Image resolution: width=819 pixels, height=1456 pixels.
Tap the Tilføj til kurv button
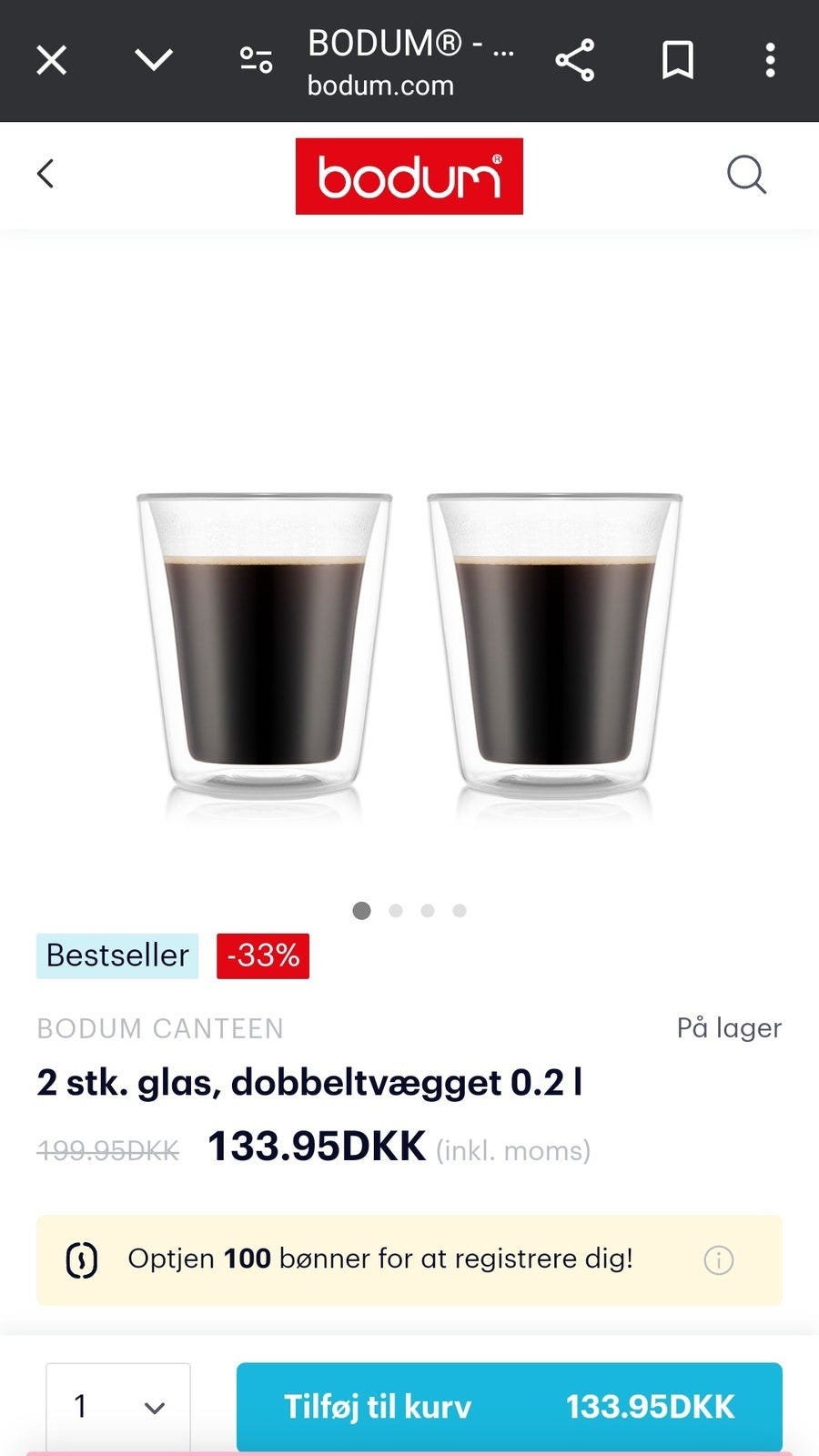(510, 1406)
